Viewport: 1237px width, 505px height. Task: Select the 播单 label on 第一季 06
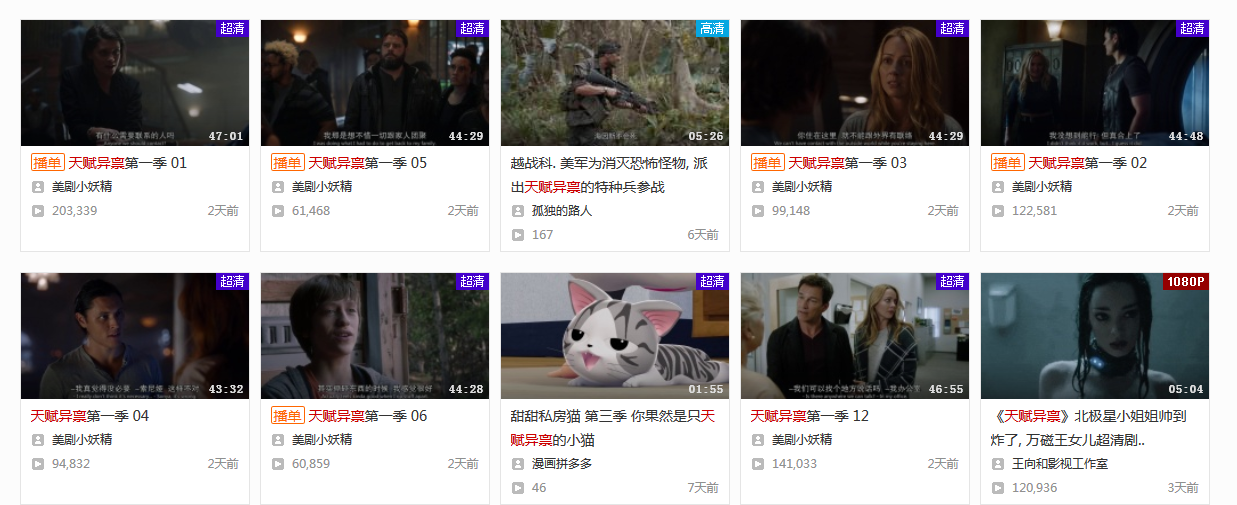click(287, 416)
